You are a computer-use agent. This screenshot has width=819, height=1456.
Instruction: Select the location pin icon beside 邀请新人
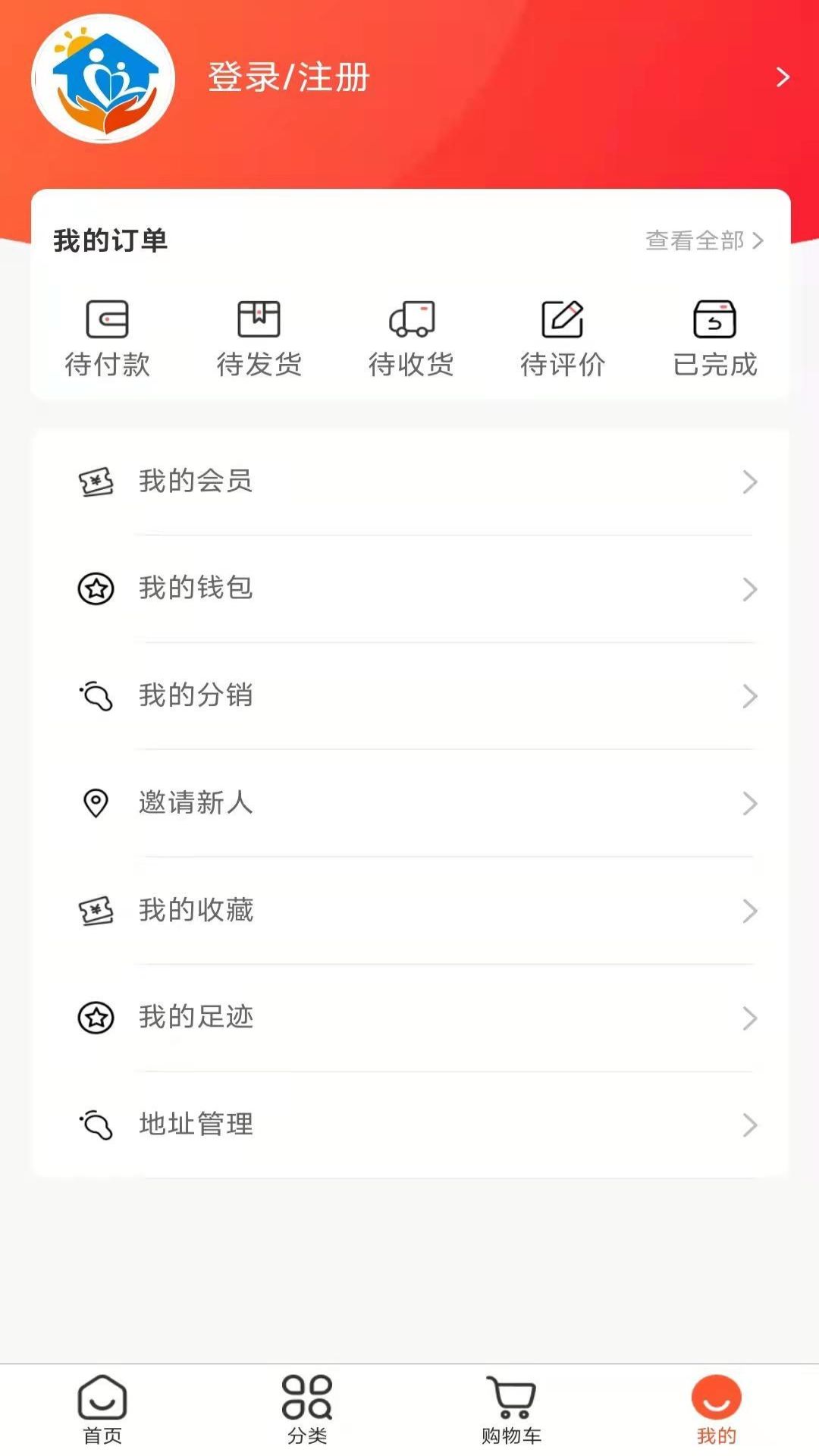click(x=96, y=804)
